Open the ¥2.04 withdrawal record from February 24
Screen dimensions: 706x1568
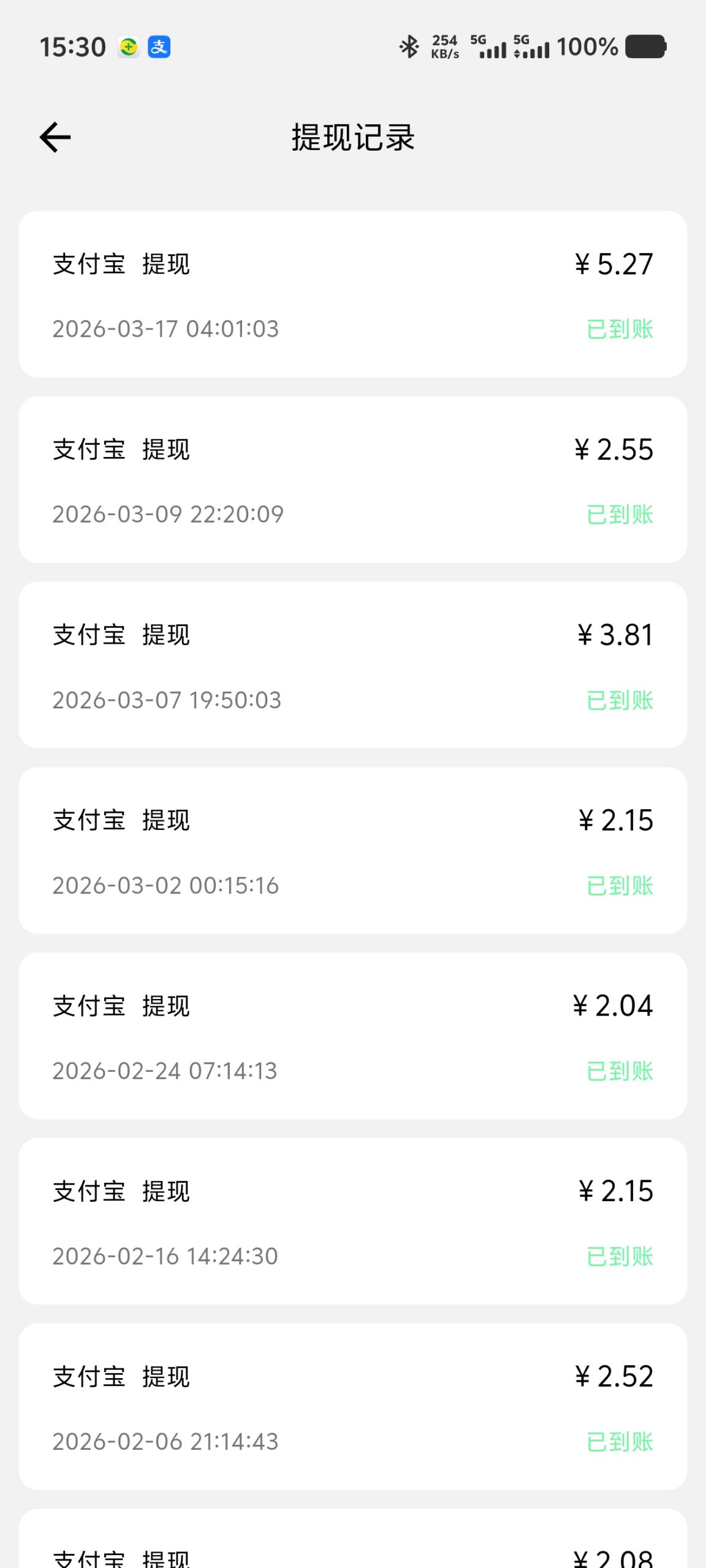pyautogui.click(x=353, y=1035)
